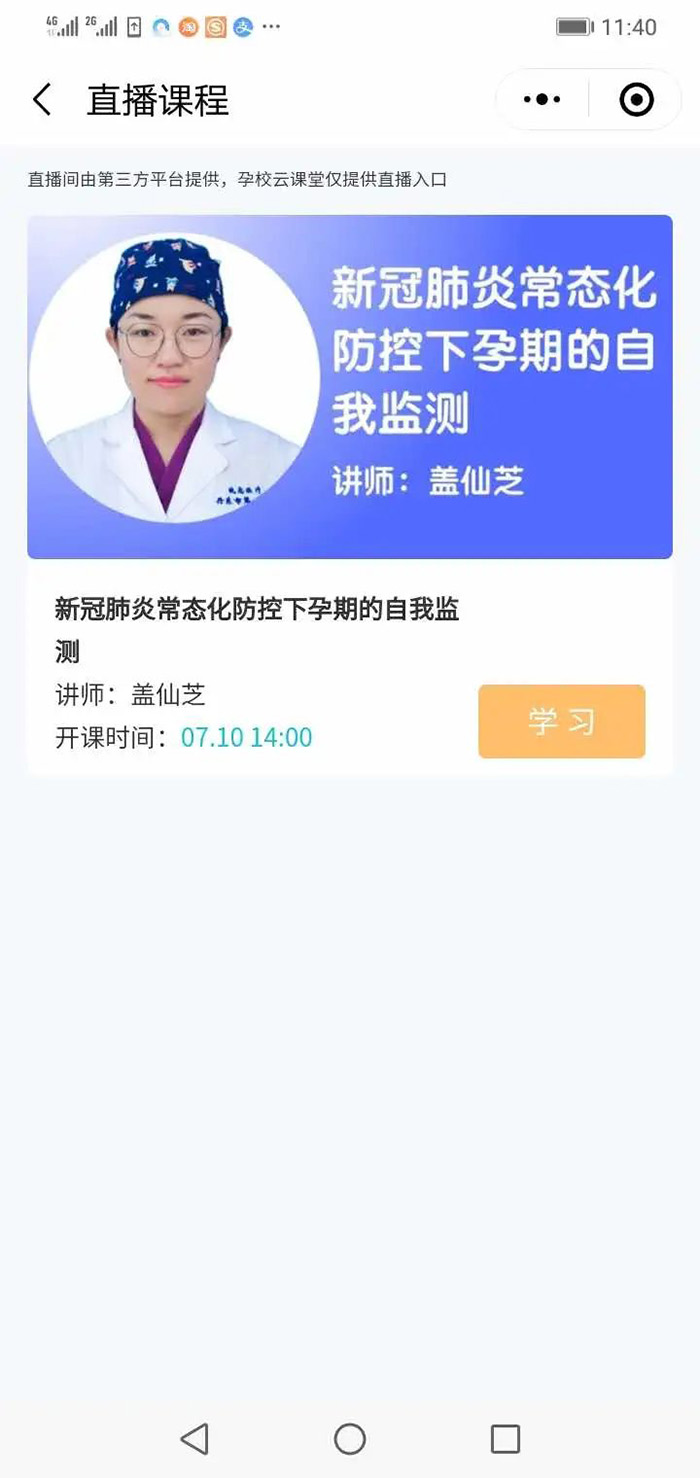This screenshot has height=1478, width=700.
Task: Open the 新冠肺炎常态化防控 course banner
Action: tap(350, 387)
